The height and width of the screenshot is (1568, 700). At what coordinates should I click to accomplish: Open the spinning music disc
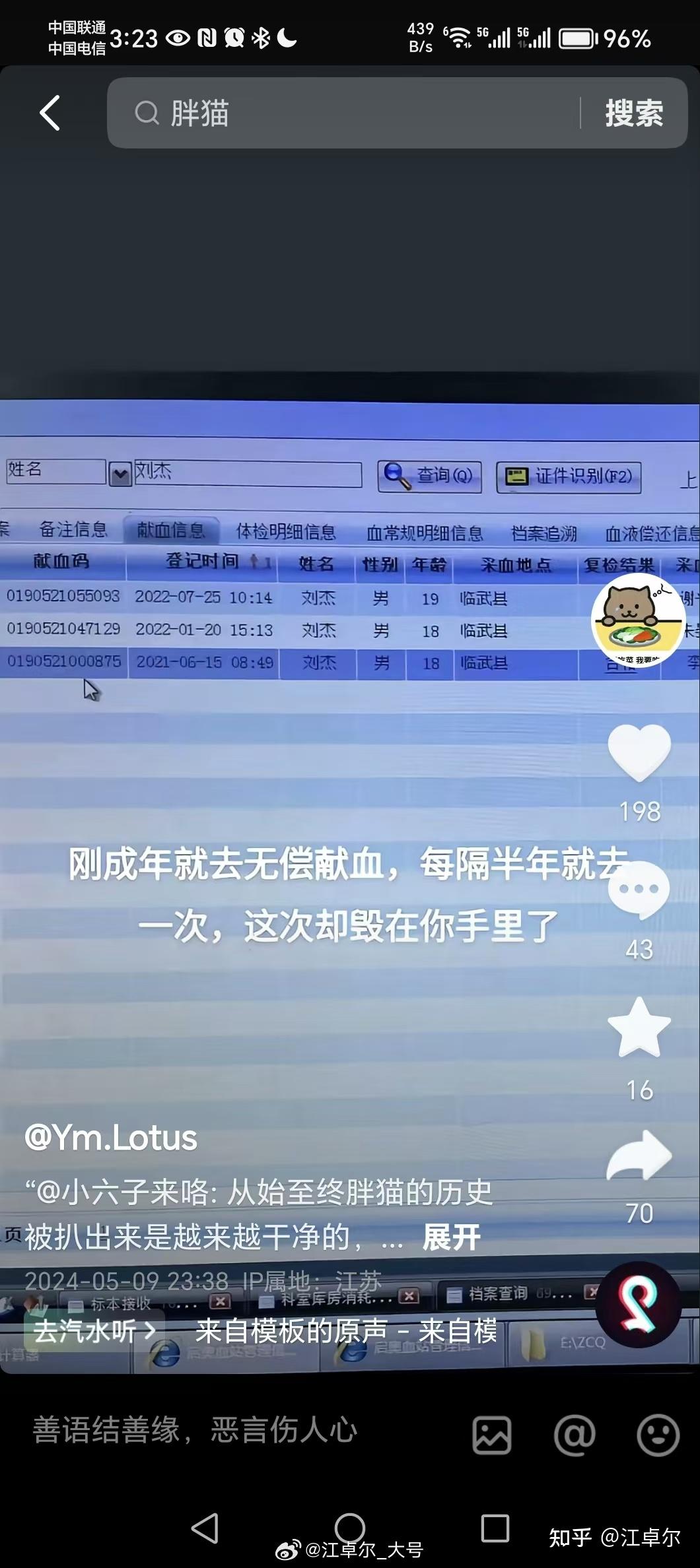click(x=638, y=1304)
